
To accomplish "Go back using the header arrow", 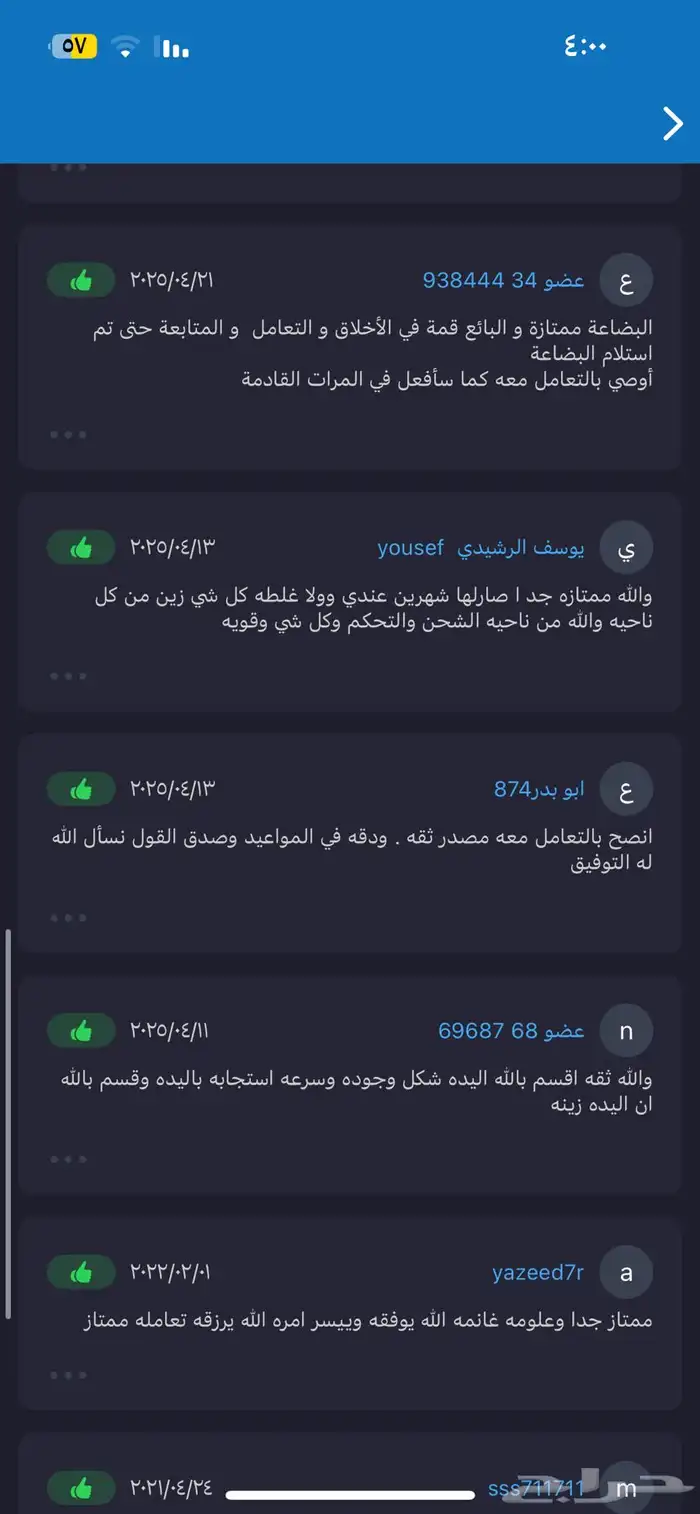I will coord(672,124).
